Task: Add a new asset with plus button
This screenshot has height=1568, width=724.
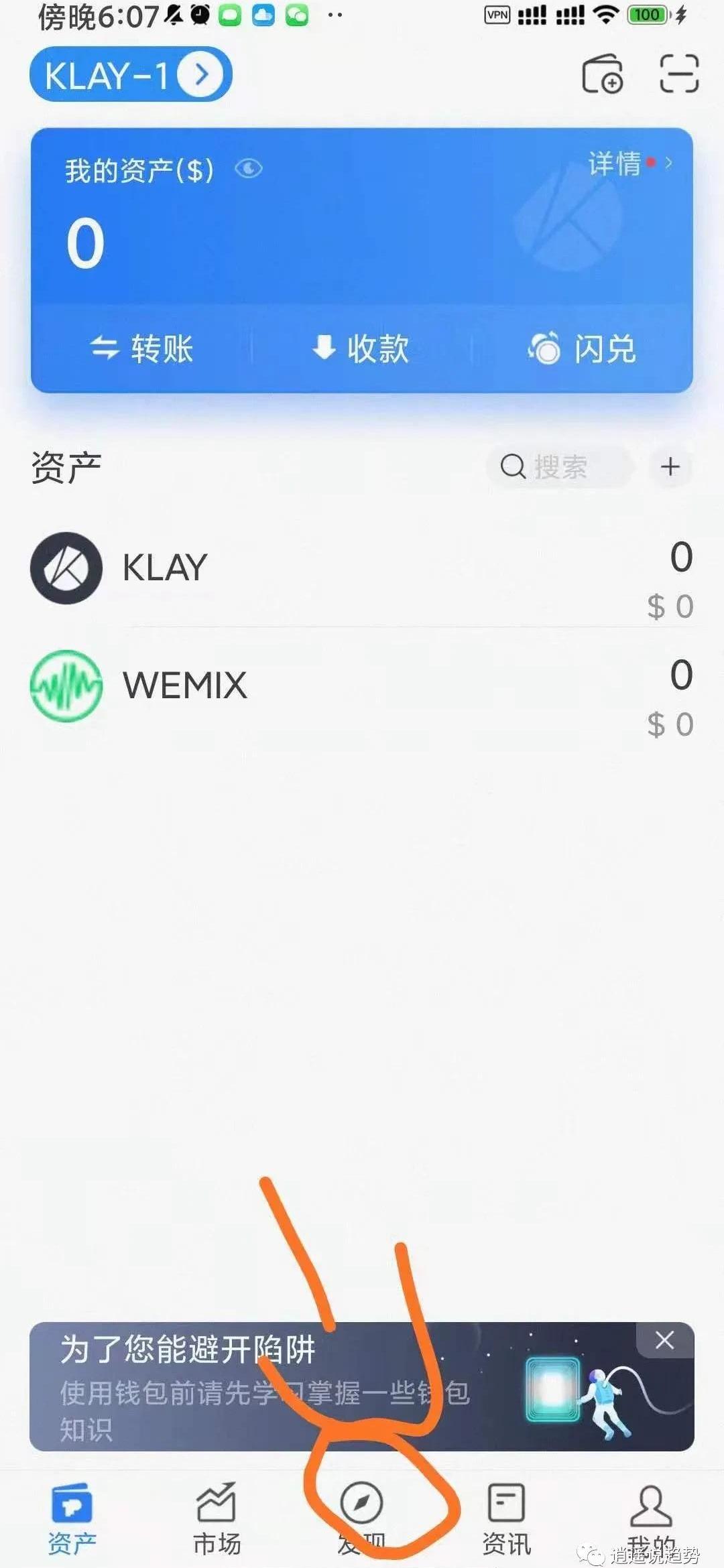Action: point(670,466)
